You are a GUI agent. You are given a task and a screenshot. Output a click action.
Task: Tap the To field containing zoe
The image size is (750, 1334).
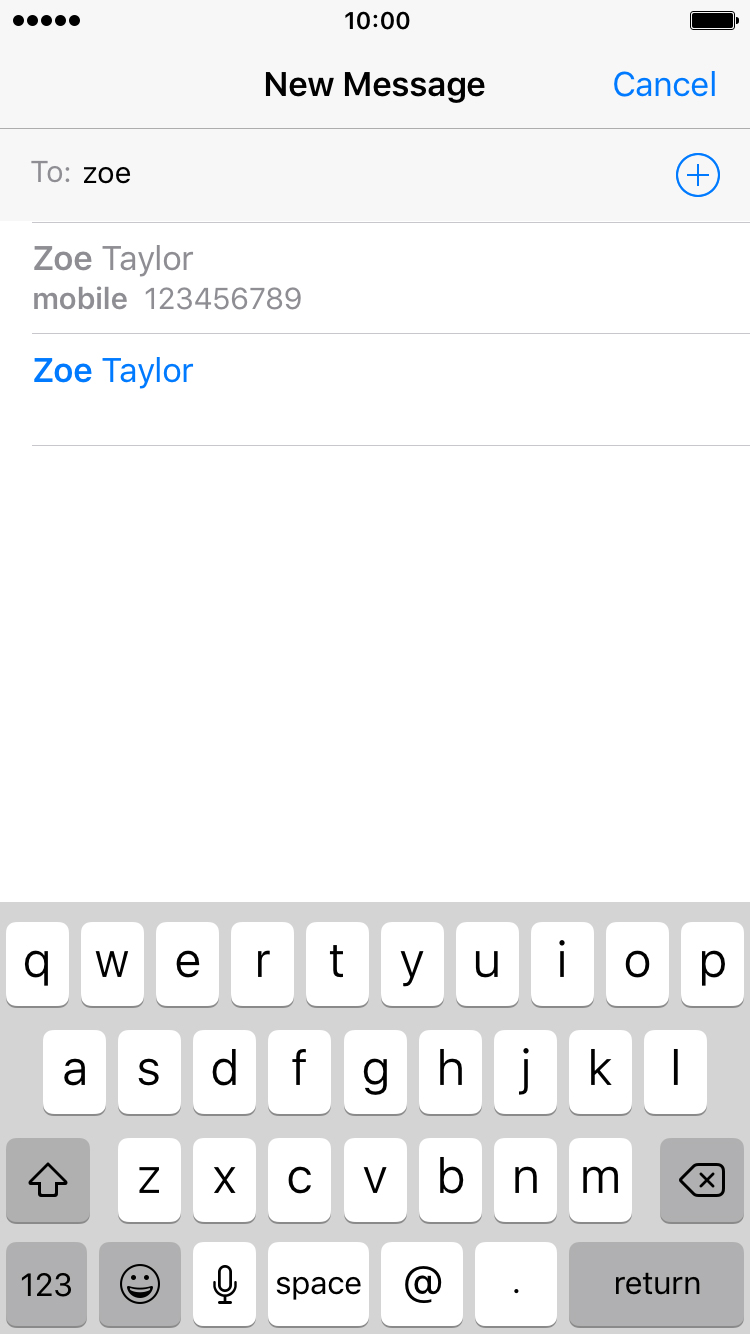350,174
